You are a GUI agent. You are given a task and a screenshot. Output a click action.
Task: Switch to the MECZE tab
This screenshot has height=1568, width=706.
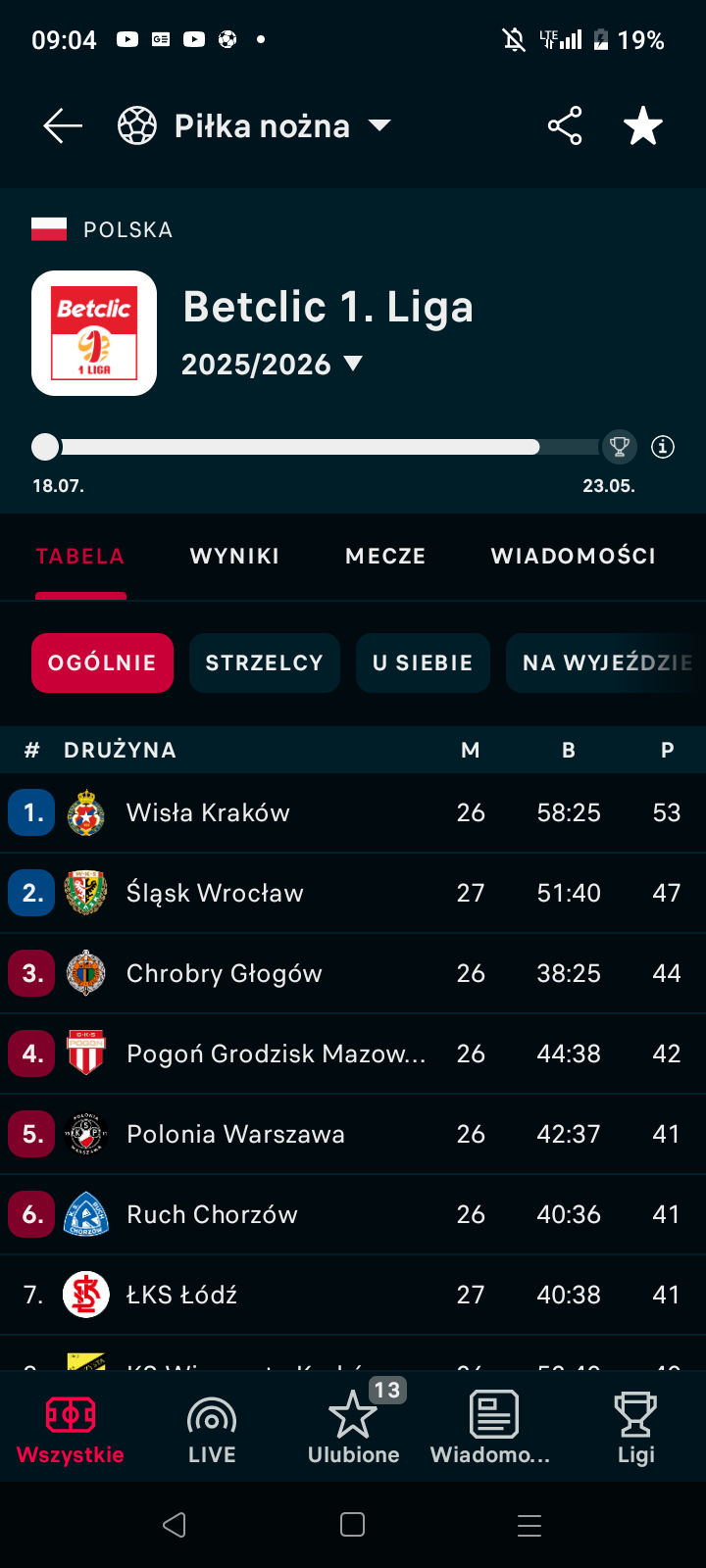(x=385, y=557)
